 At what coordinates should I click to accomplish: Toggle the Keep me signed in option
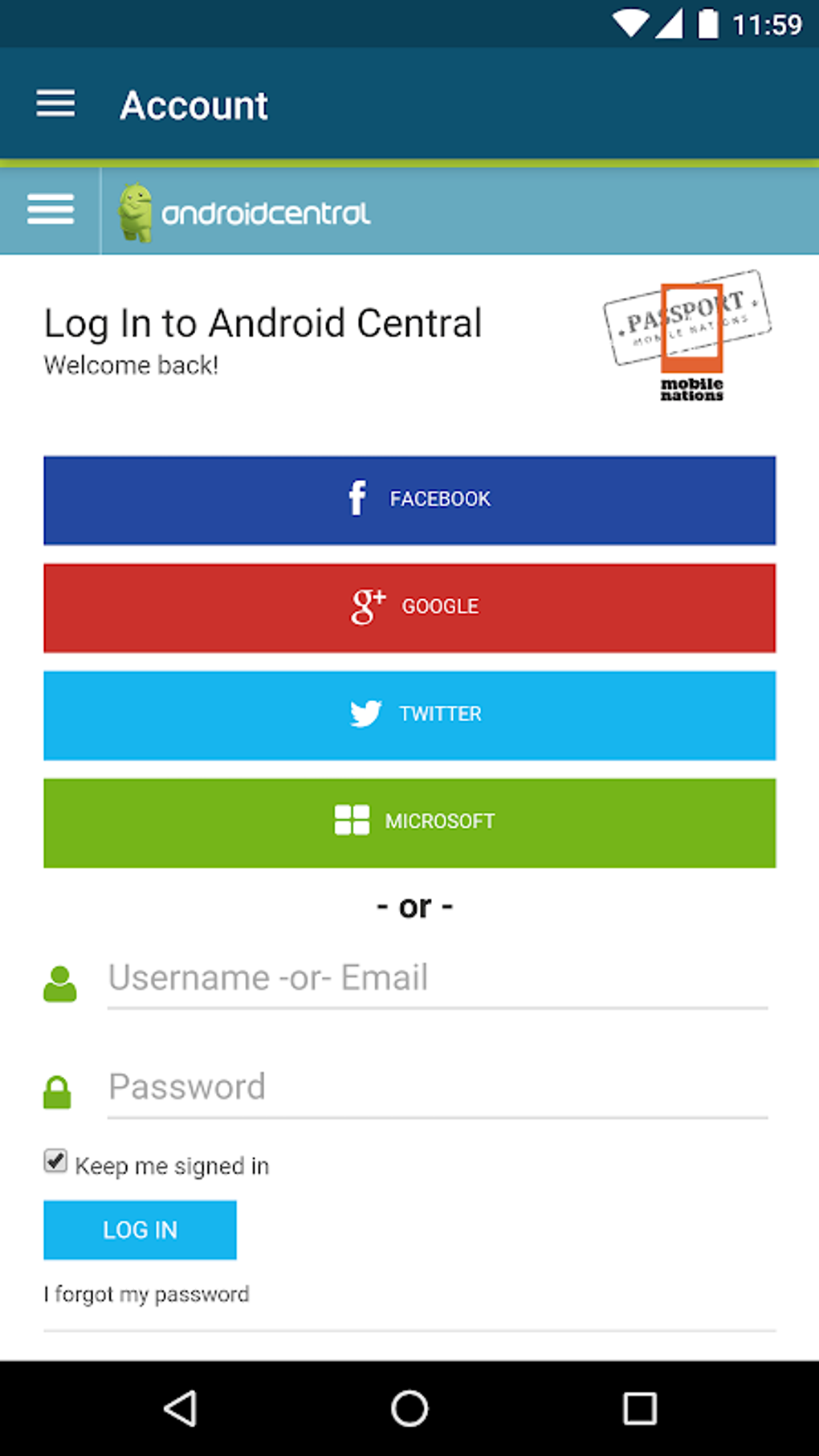tap(55, 1159)
